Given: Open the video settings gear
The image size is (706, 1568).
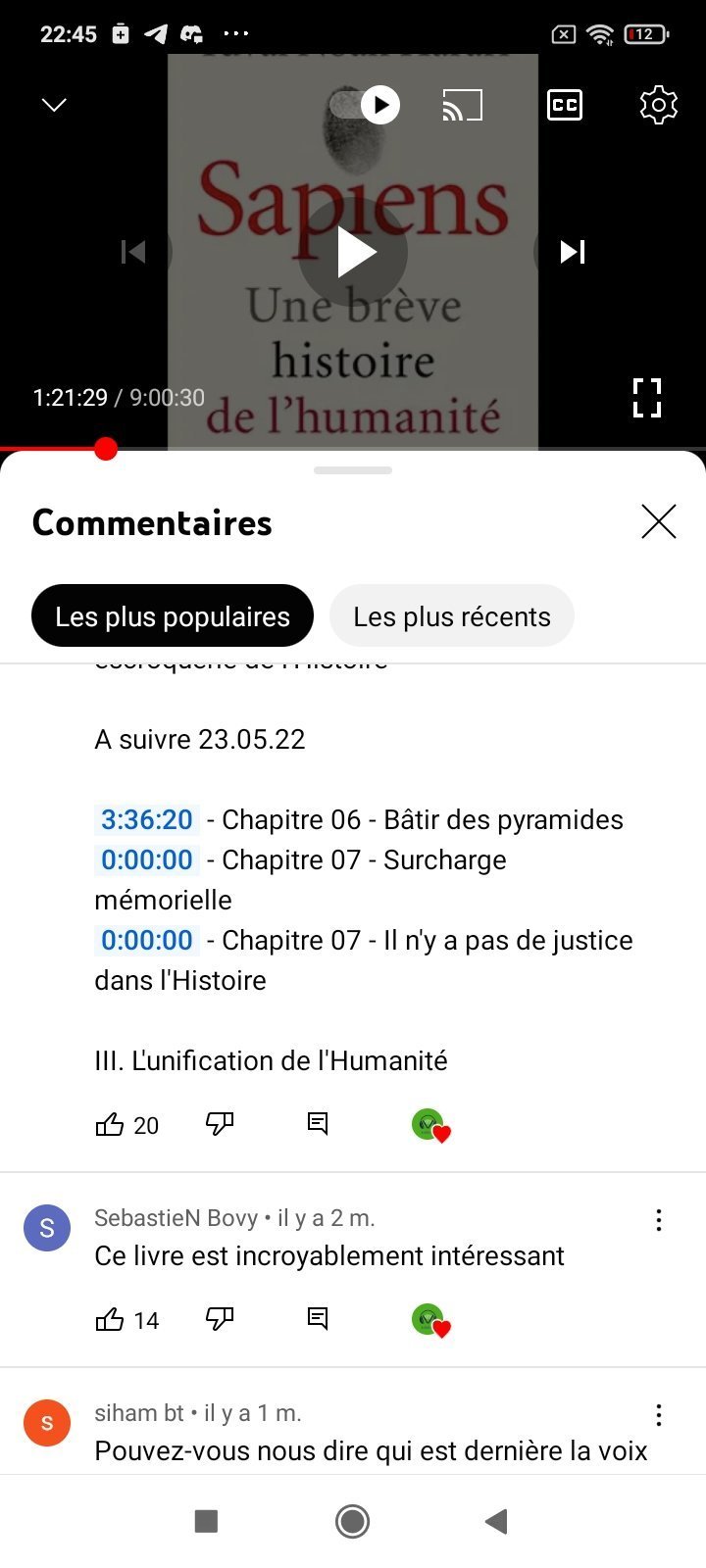Looking at the screenshot, I should click(x=658, y=105).
